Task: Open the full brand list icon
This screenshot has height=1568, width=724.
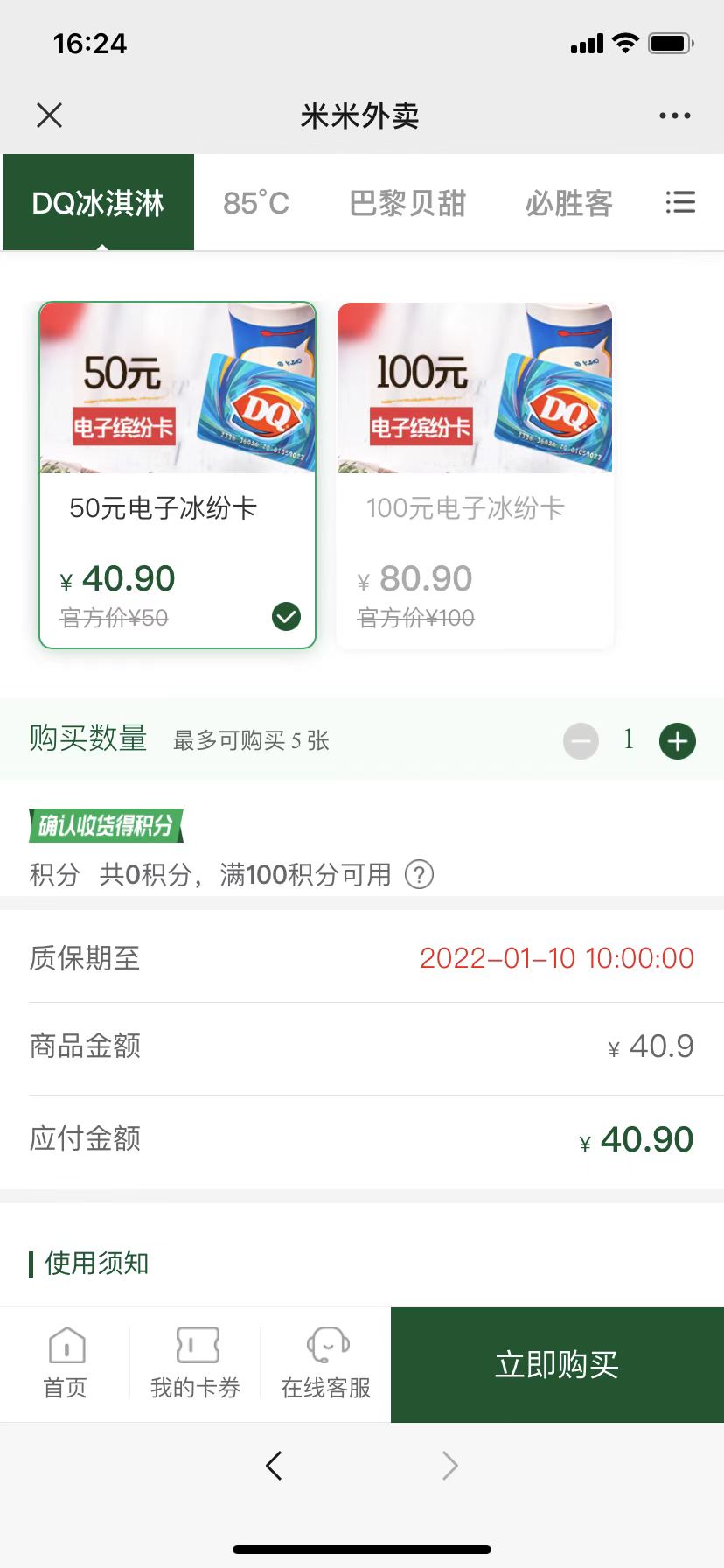Action: [680, 202]
